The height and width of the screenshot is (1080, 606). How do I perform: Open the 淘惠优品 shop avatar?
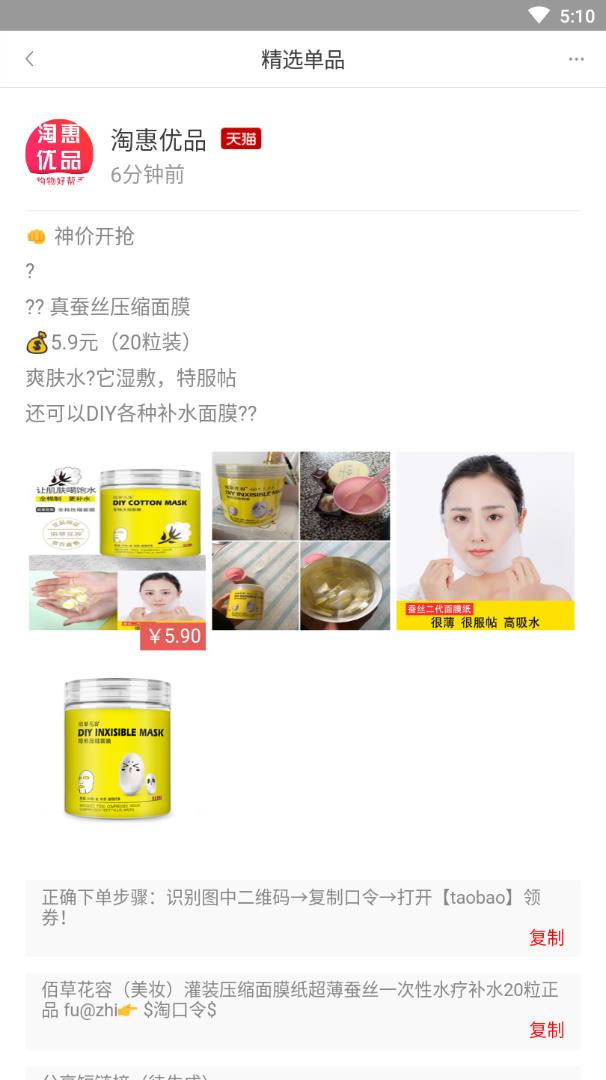click(x=59, y=153)
